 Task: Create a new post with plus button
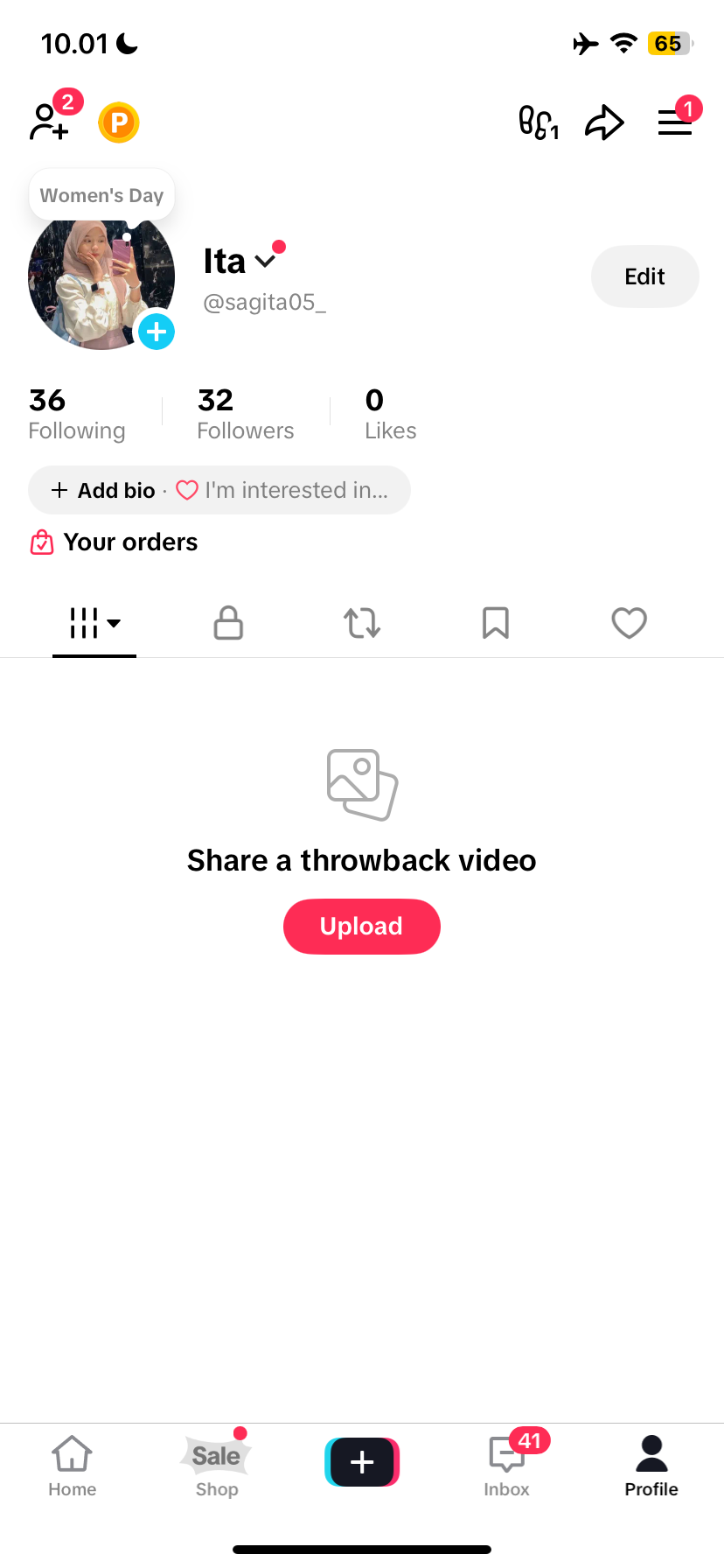click(362, 1461)
